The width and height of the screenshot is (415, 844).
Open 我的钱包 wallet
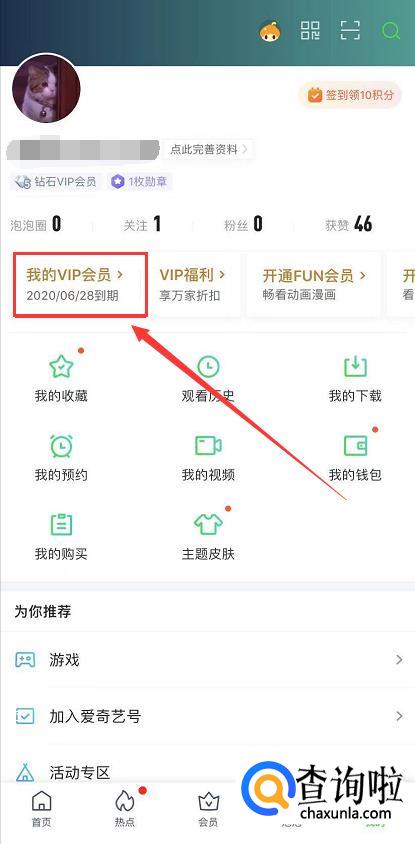point(355,458)
